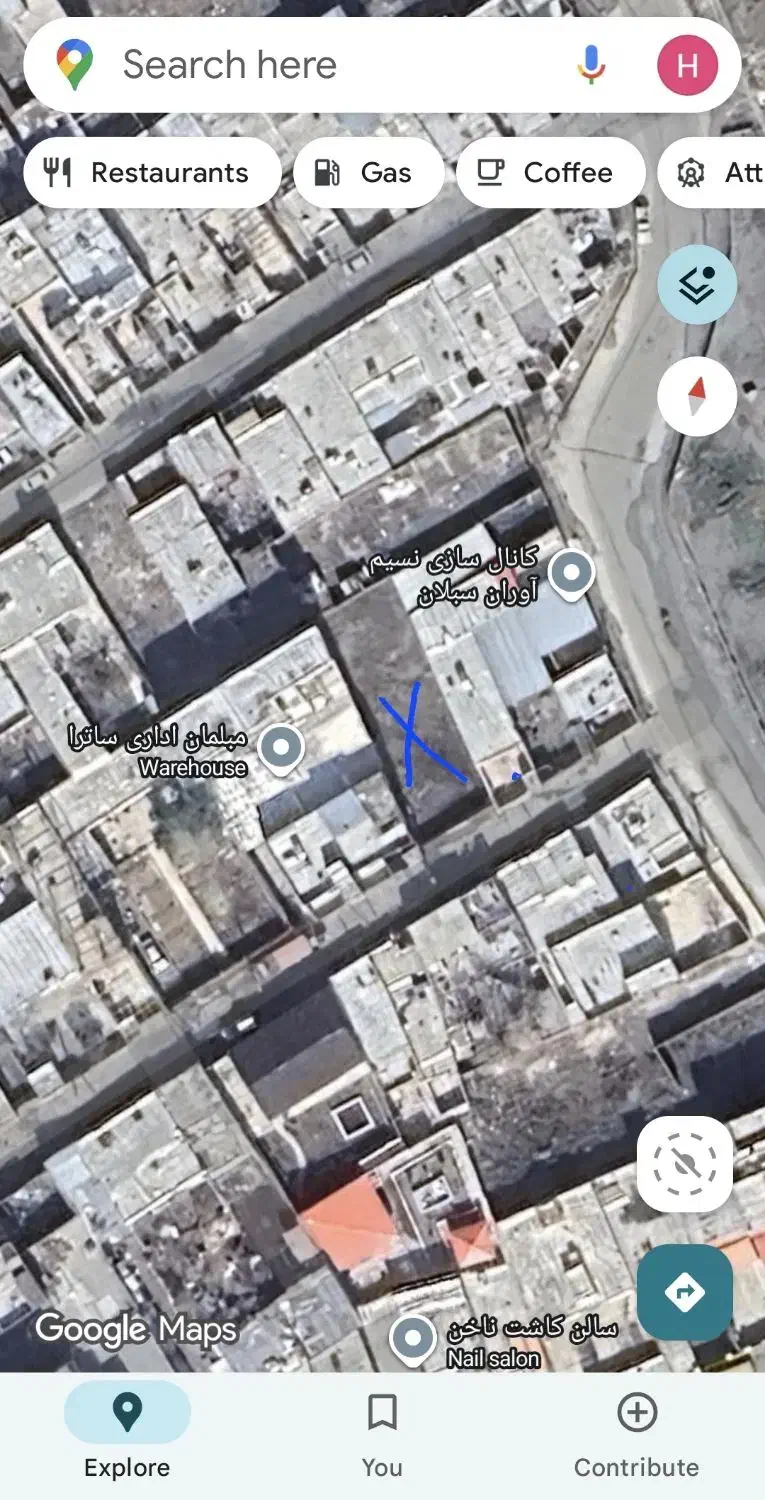Select the Warehouse place marker
765x1500 pixels.
[x=281, y=748]
